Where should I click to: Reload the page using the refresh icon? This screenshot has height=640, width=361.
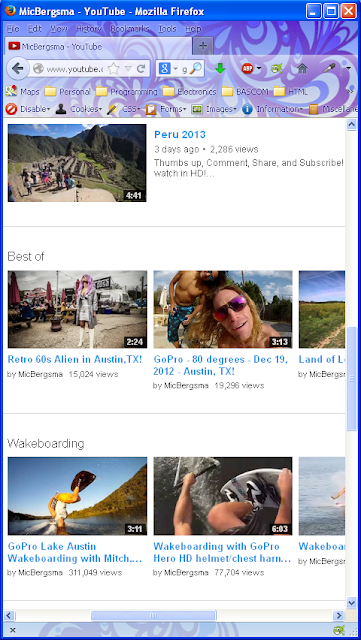click(x=141, y=69)
